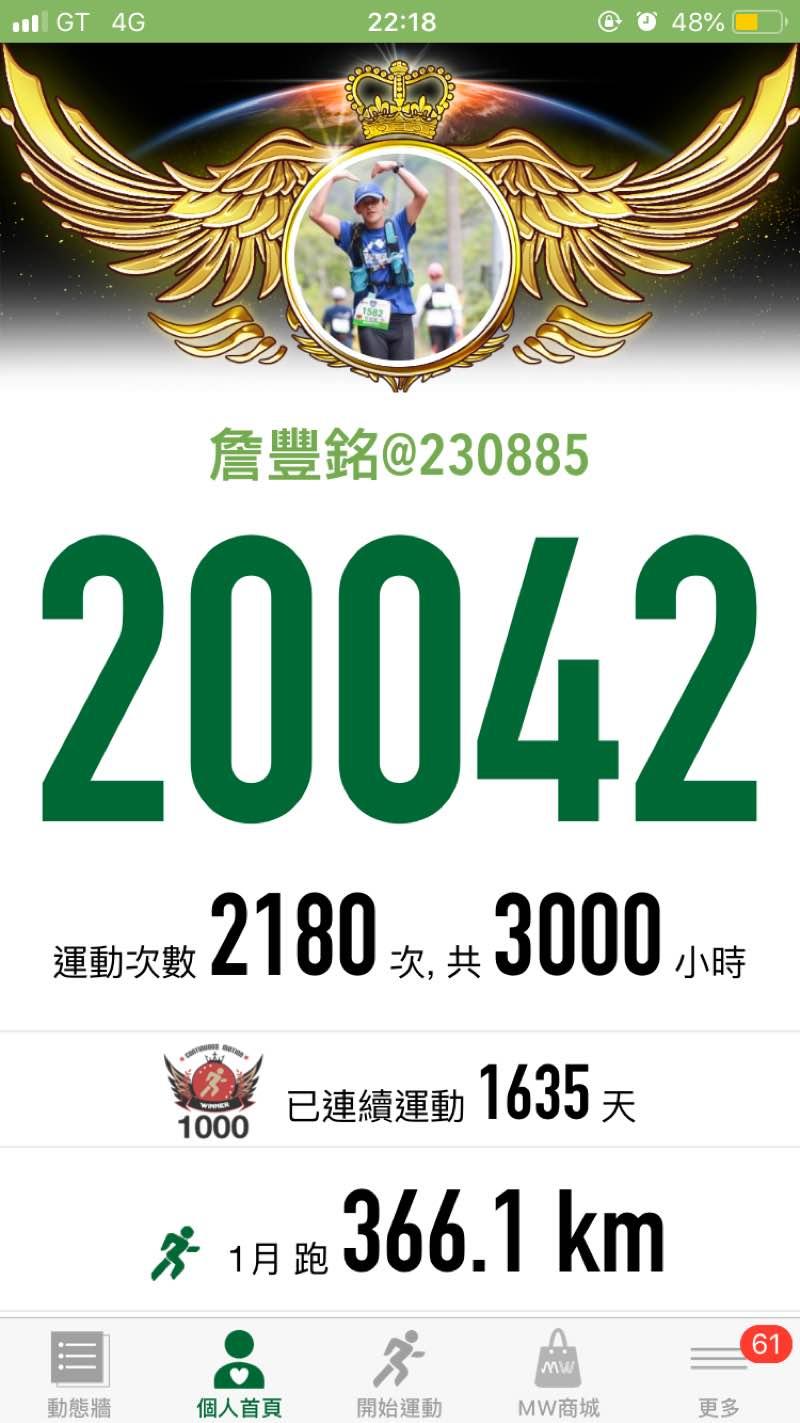
Task: Open the MW商城 shop tab
Action: [x=558, y=1374]
